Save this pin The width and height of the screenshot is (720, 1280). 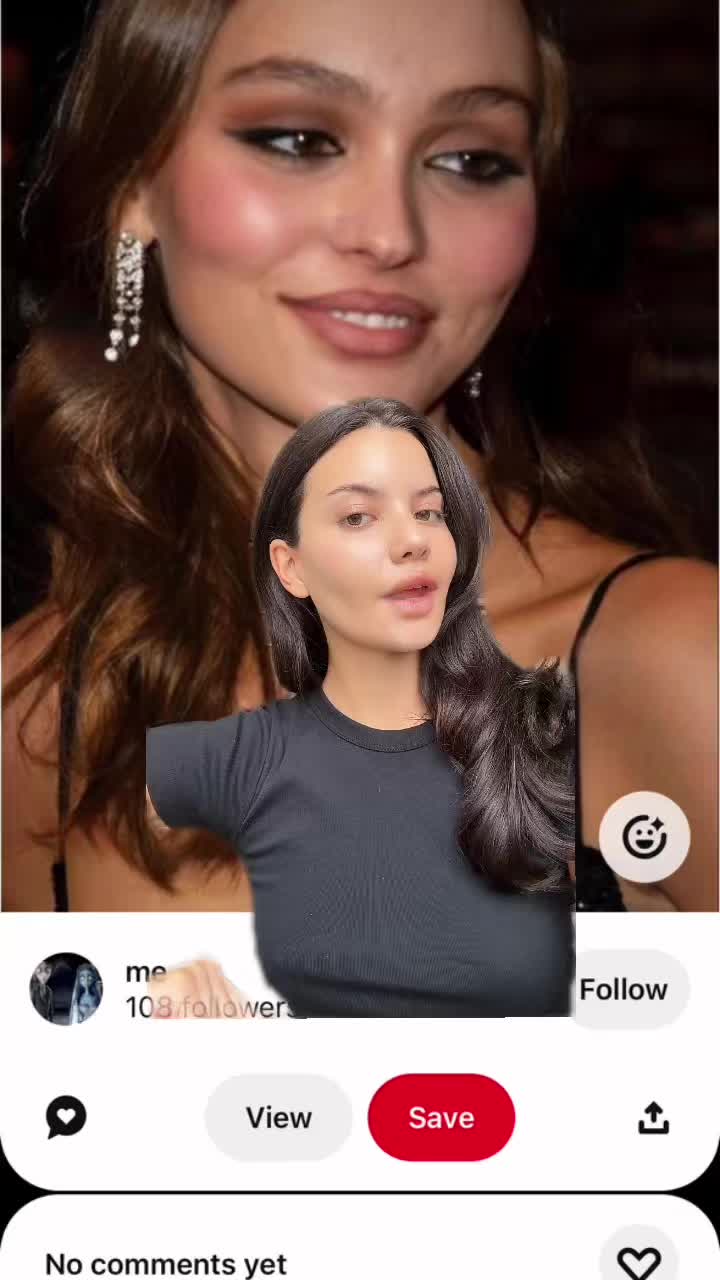coord(441,1117)
